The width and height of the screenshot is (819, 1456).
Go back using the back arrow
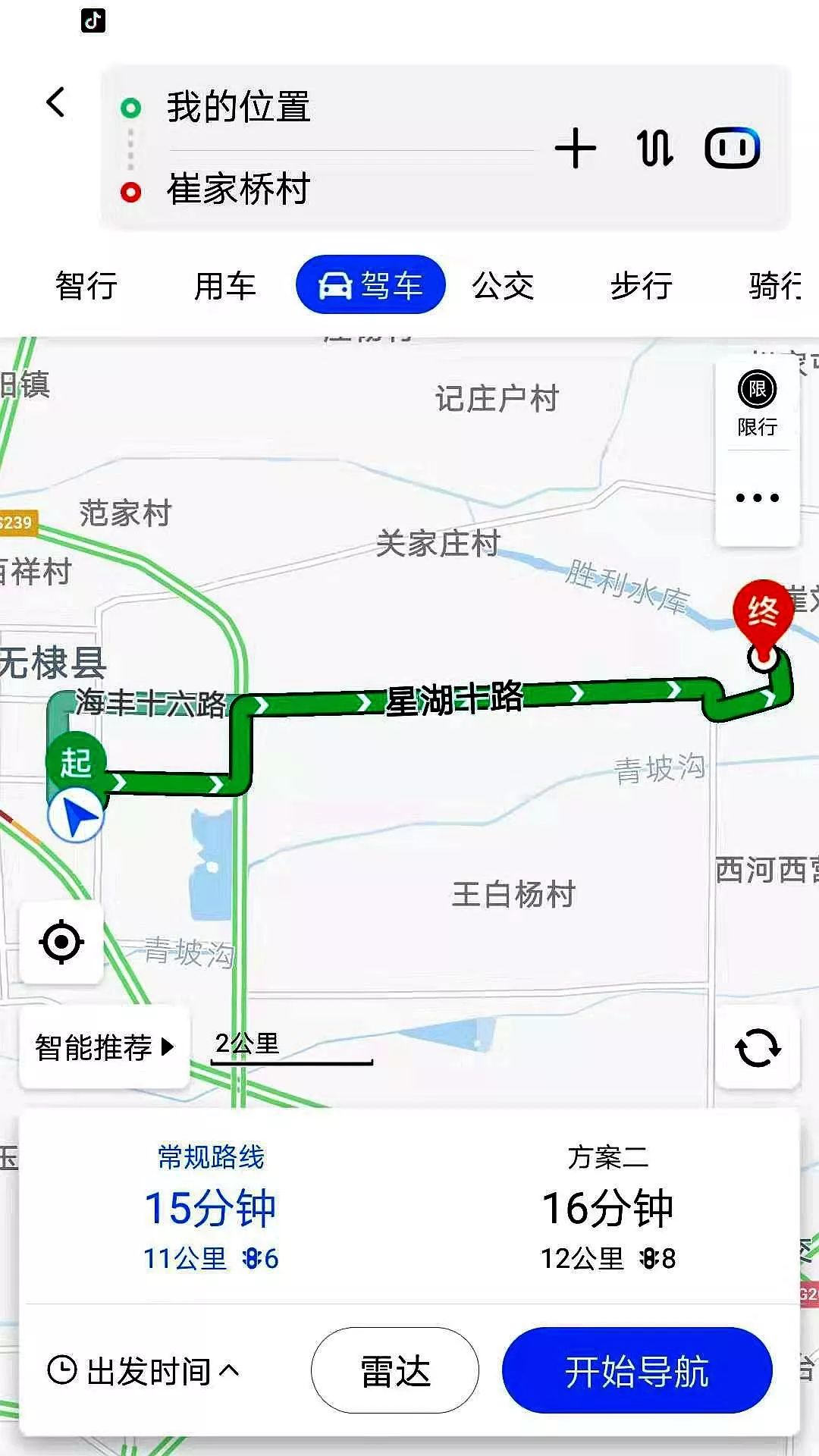click(x=56, y=102)
